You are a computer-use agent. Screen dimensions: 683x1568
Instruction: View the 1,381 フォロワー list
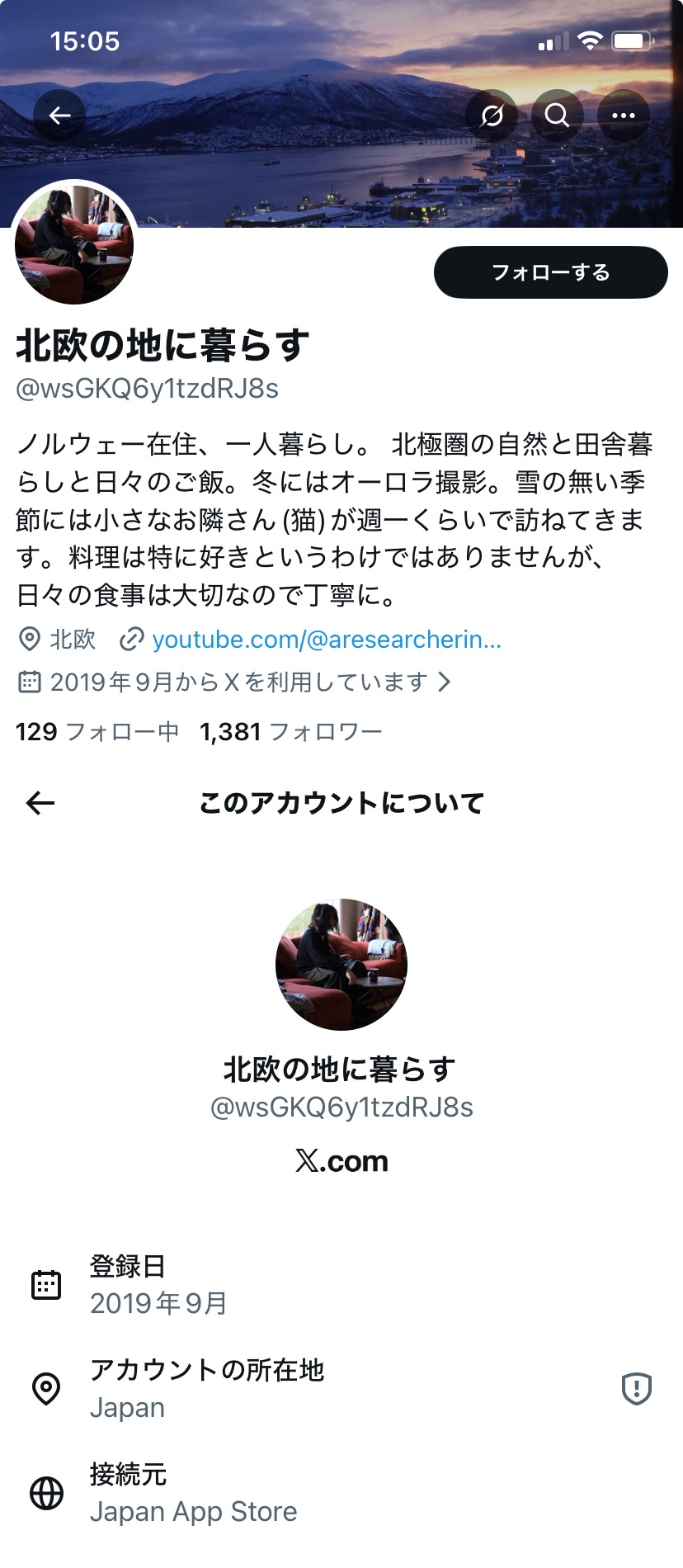click(290, 732)
